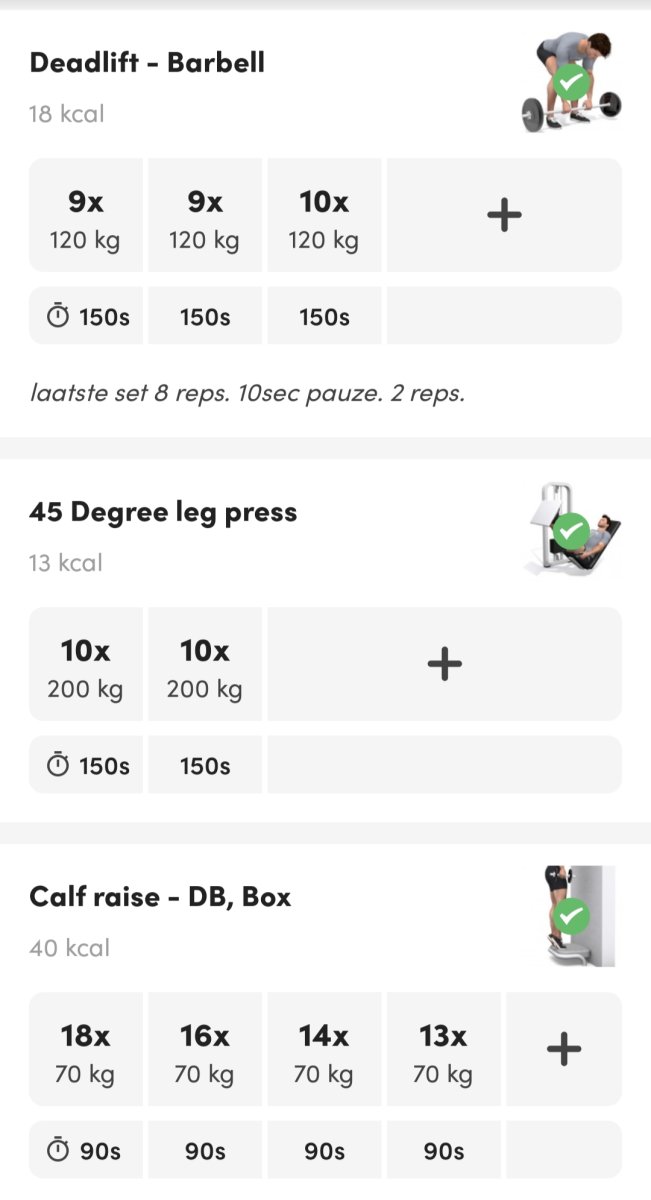Screen dimensions: 651x1200
Task: Add another set to 45 Degree leg press
Action: point(444,664)
